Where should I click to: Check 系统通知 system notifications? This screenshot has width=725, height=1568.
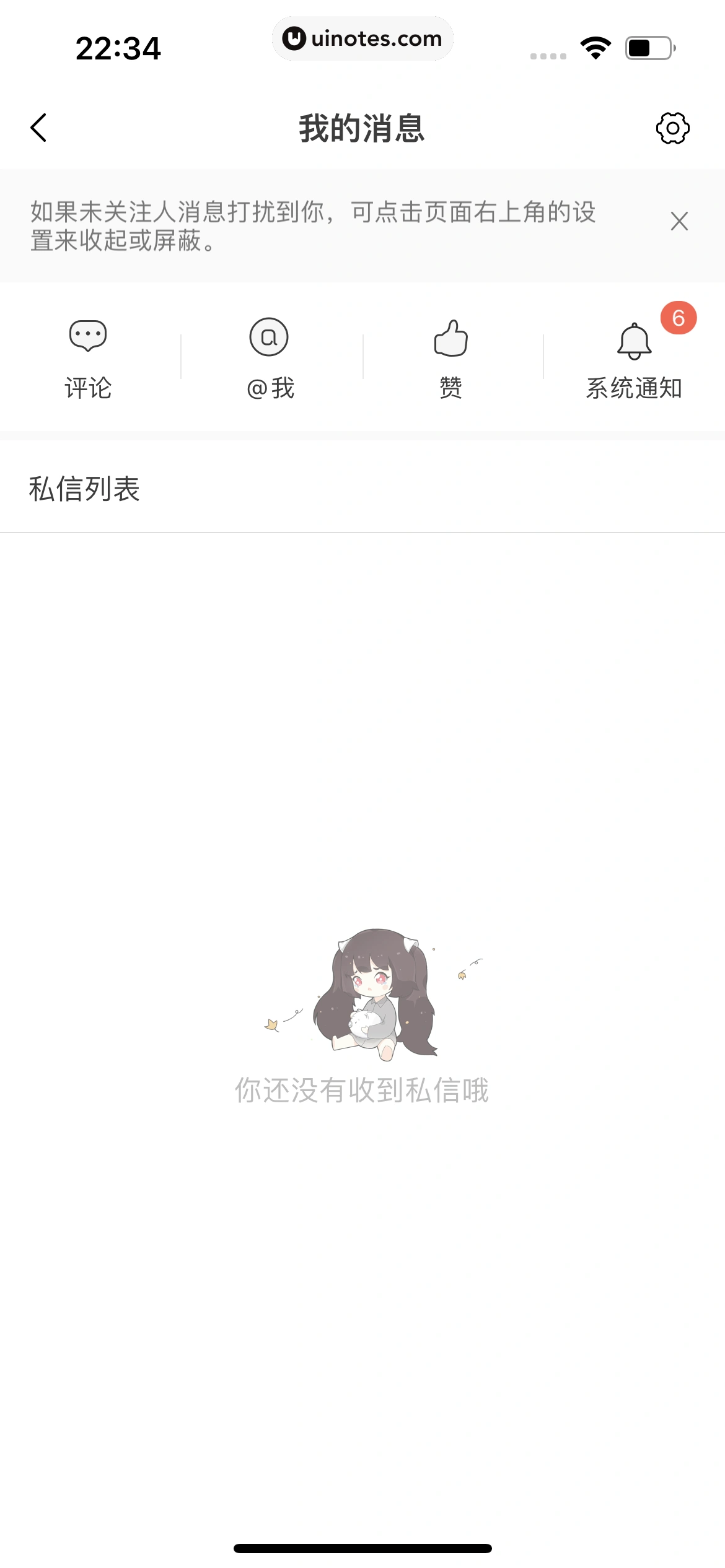634,358
